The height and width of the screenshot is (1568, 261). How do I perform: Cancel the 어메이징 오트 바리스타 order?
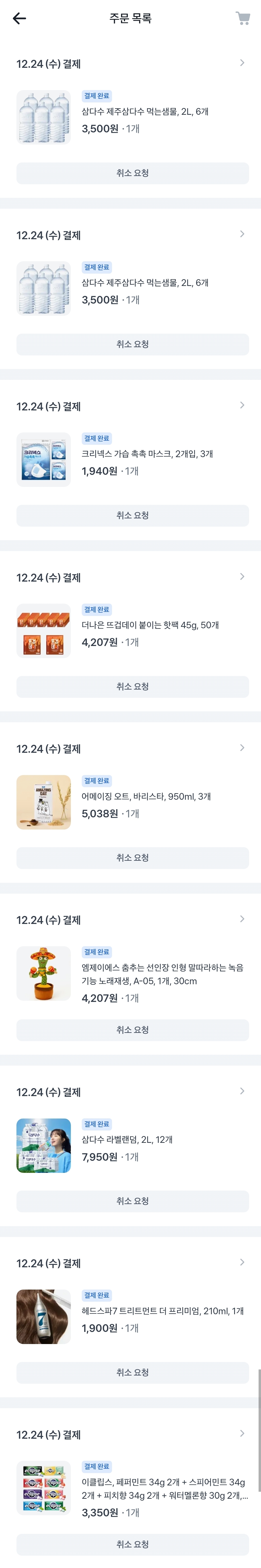[x=132, y=857]
